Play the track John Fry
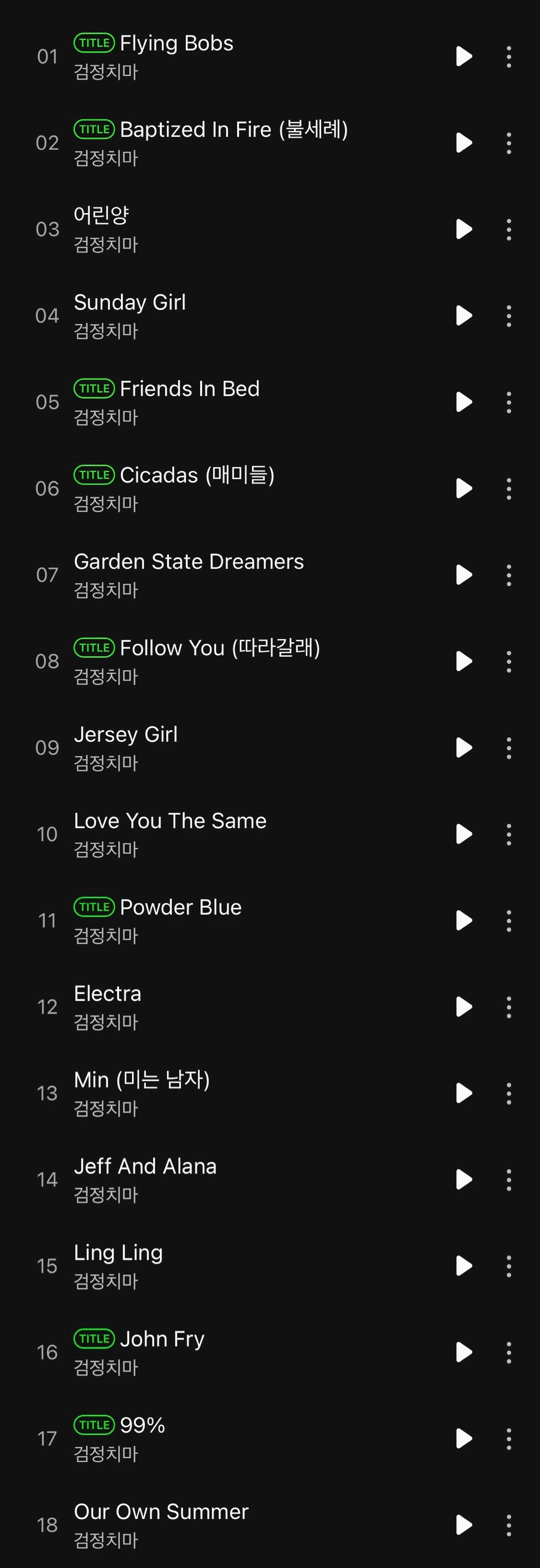The width and height of the screenshot is (540, 1568). 464,1353
